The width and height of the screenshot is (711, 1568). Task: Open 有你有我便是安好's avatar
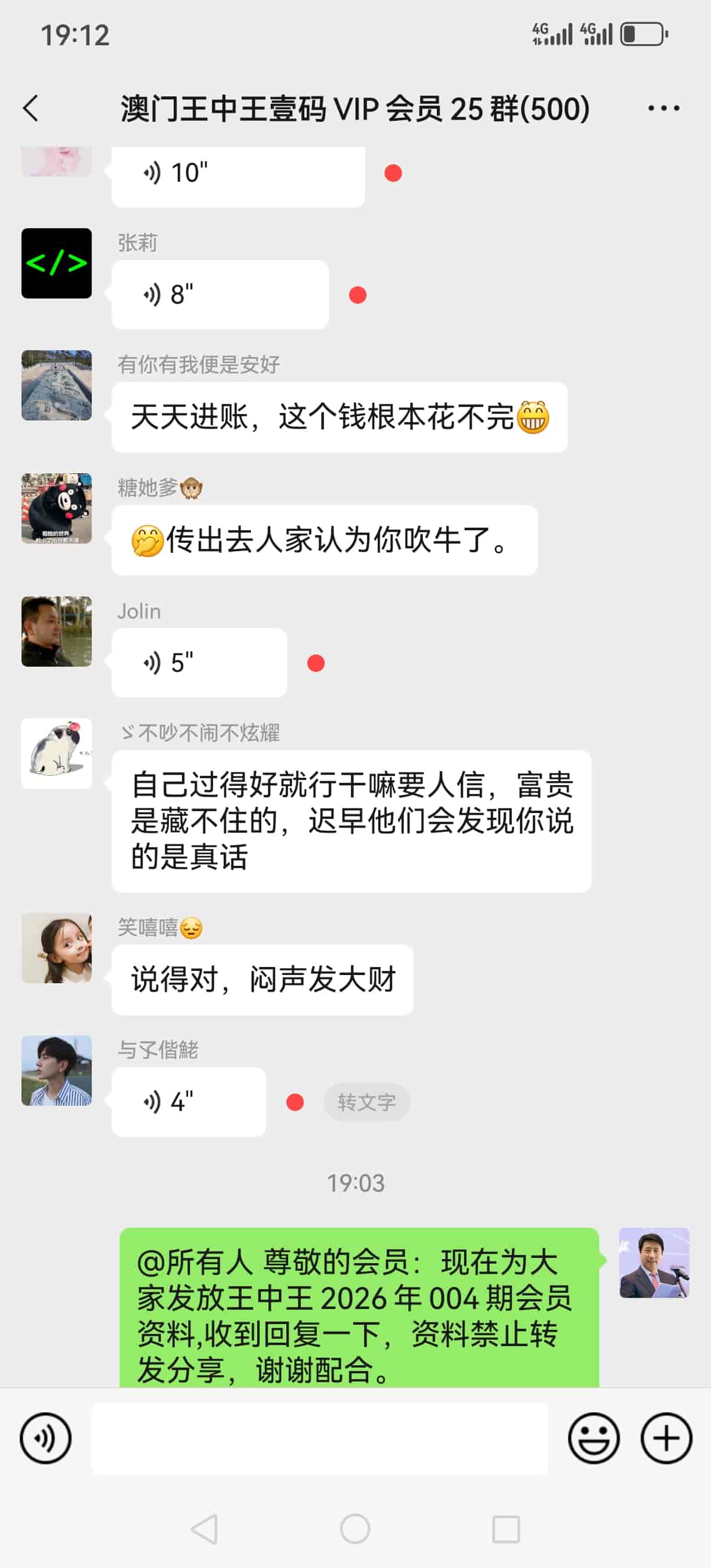[56, 385]
